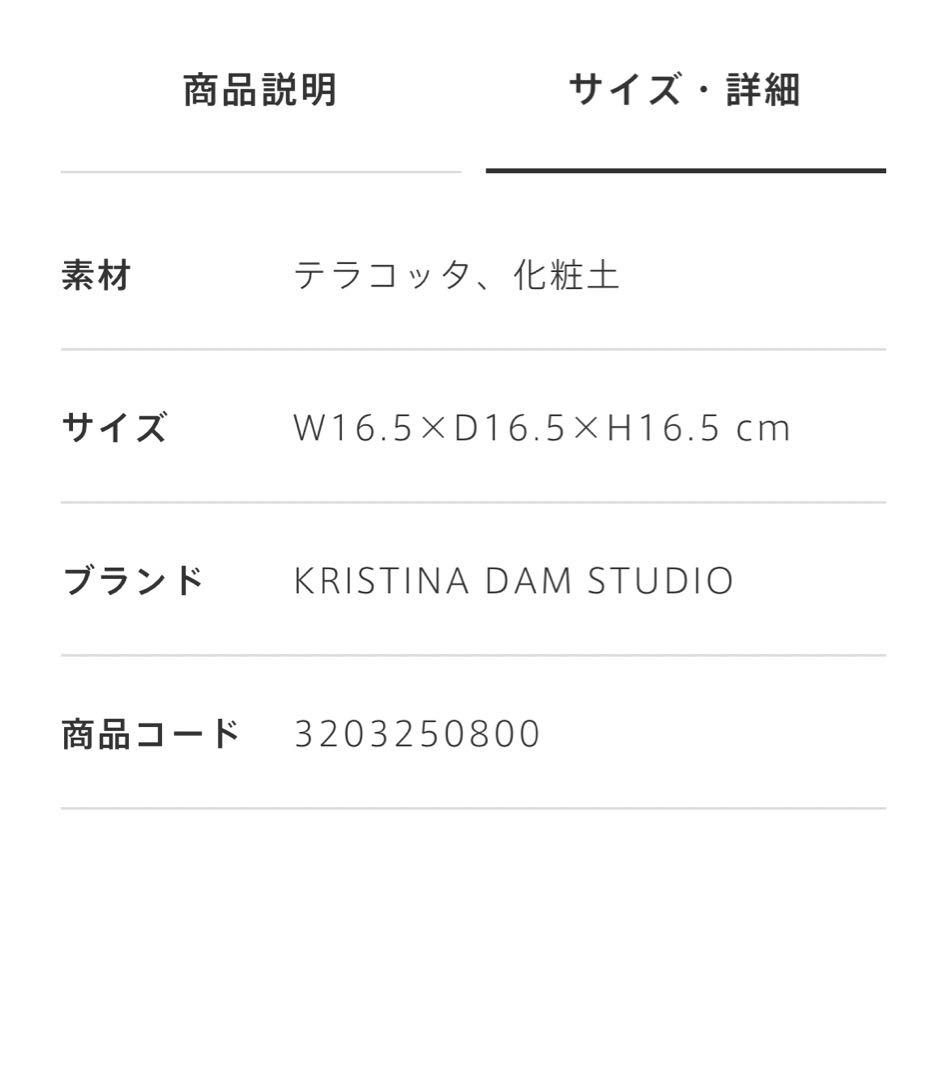948x1080 pixels.
Task: Click the サイズ row label
Action: tap(113, 428)
